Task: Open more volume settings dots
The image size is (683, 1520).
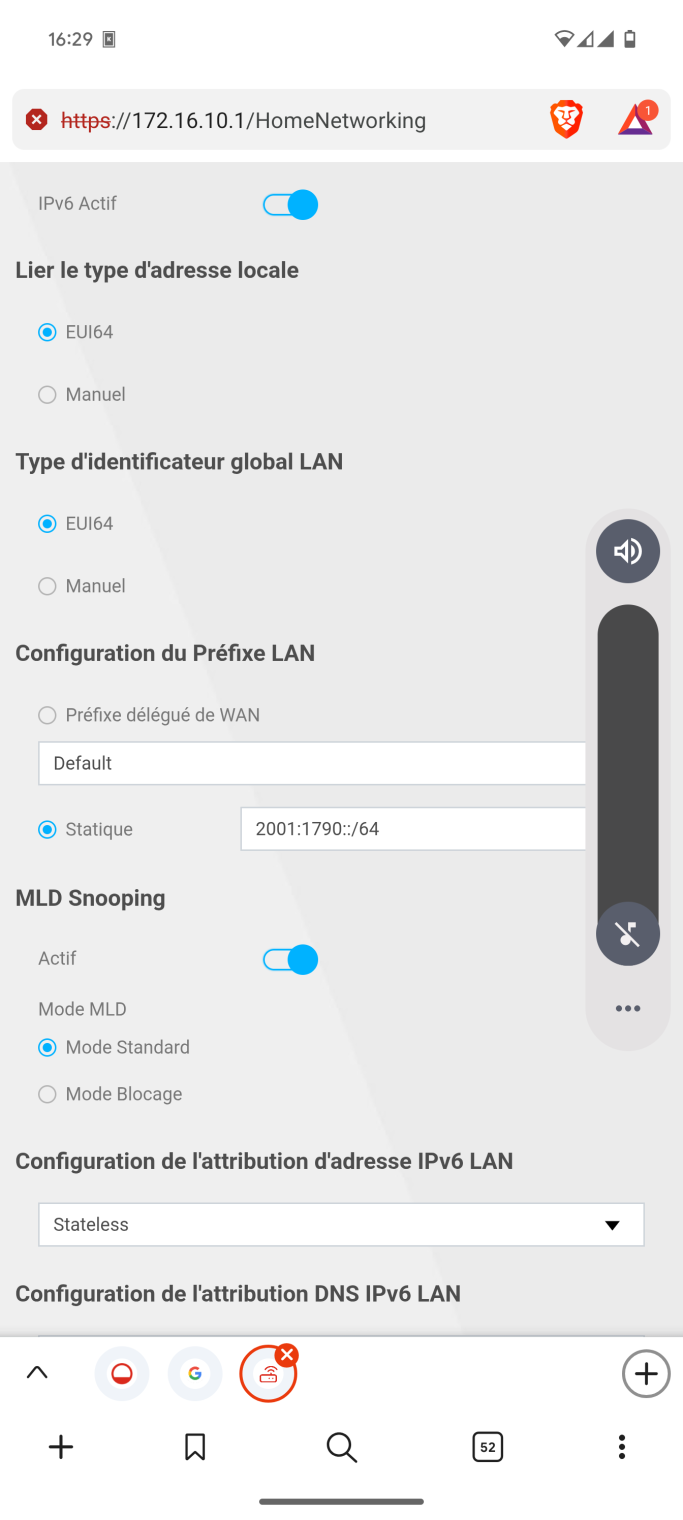Action: [628, 1008]
